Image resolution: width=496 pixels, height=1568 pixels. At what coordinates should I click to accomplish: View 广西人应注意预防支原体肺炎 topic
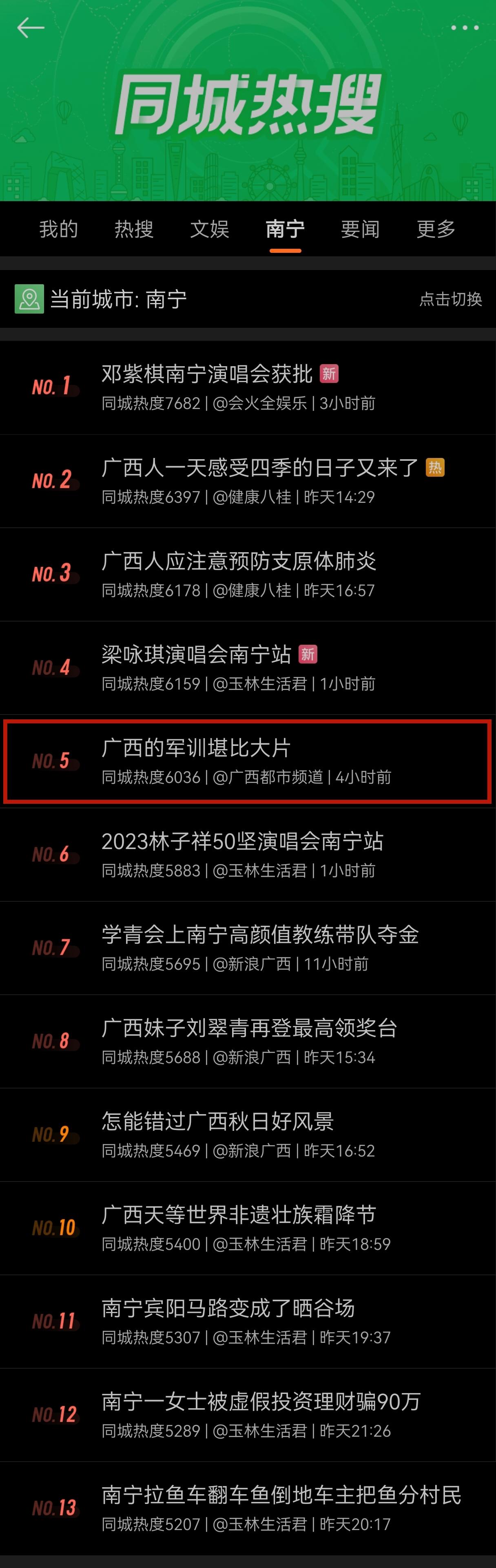click(239, 561)
